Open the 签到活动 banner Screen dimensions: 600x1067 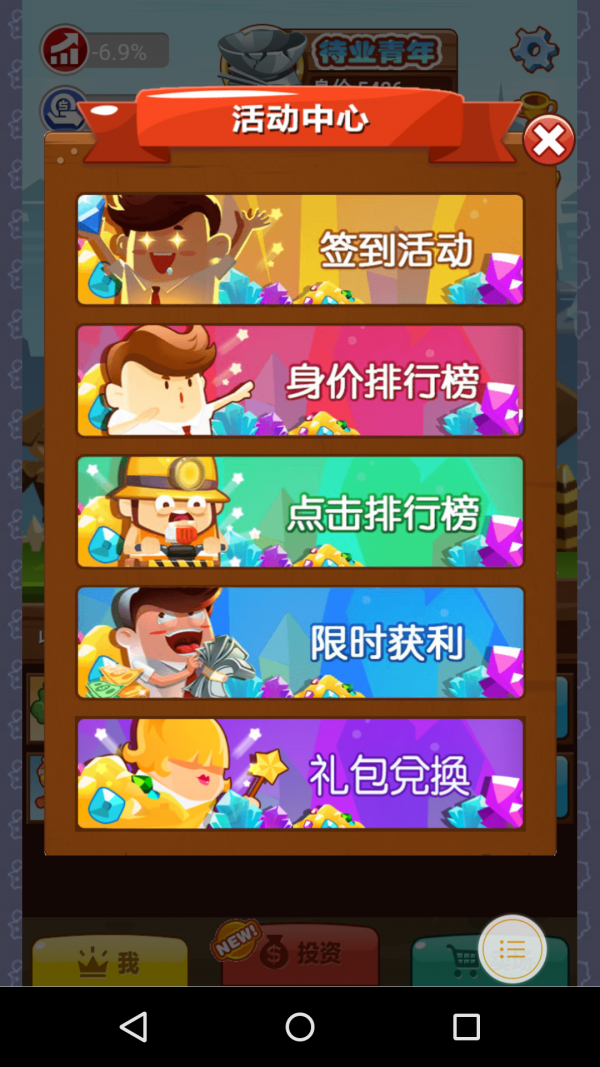300,249
